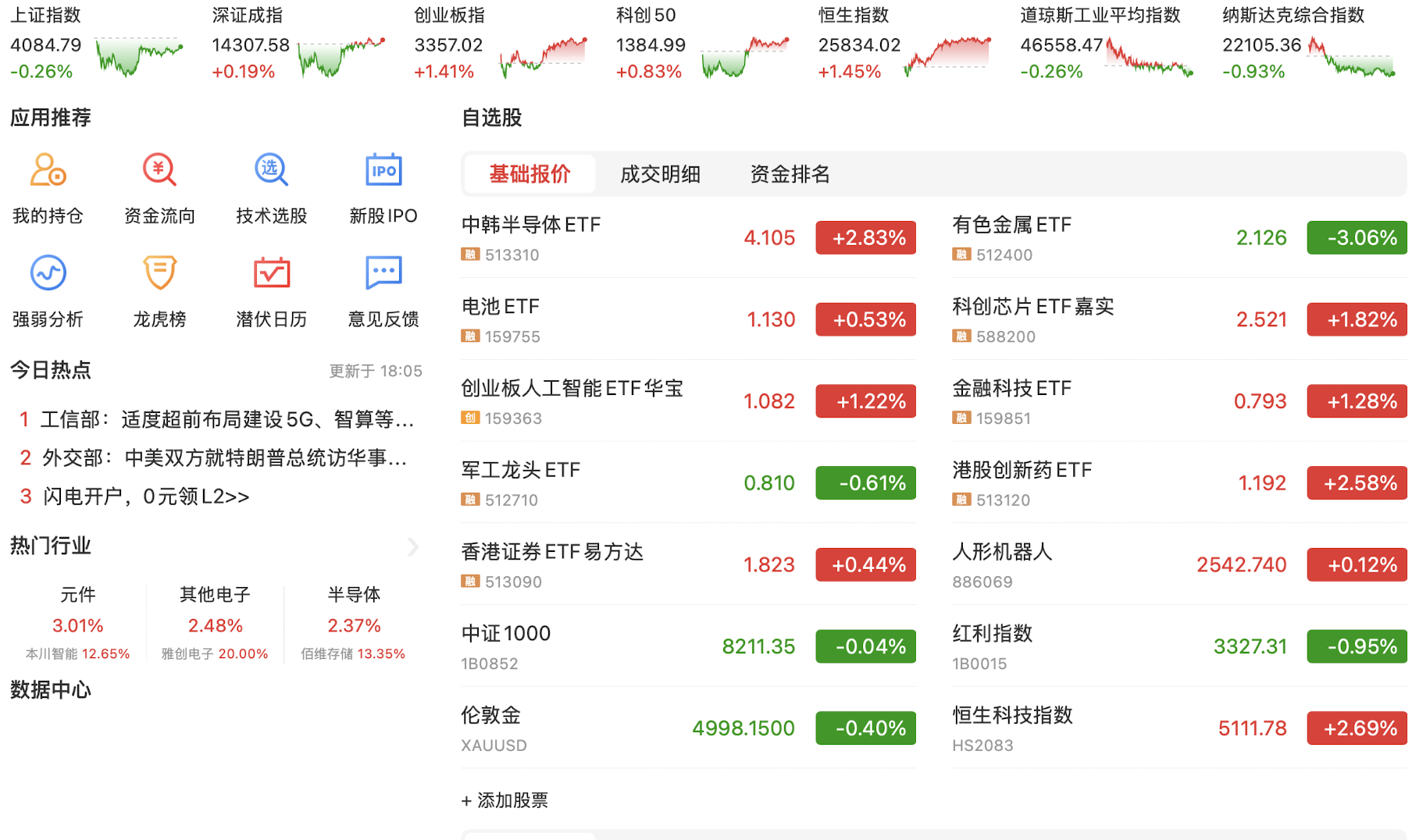Tap 添加股票 to add a stock
This screenshot has height=840, width=1412.
click(x=505, y=800)
